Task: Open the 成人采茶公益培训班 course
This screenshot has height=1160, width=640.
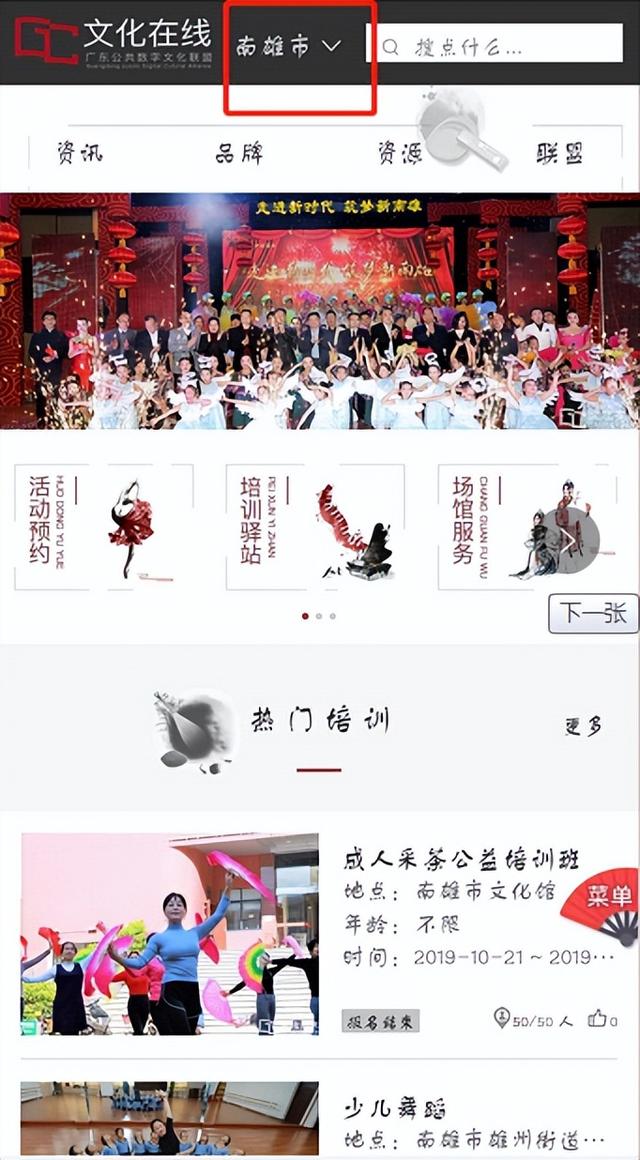Action: click(x=461, y=859)
